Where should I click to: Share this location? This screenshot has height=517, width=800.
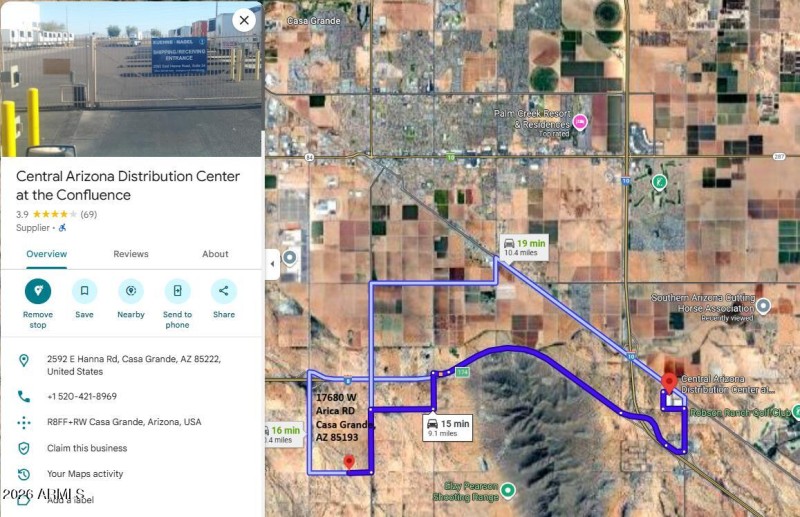point(224,291)
